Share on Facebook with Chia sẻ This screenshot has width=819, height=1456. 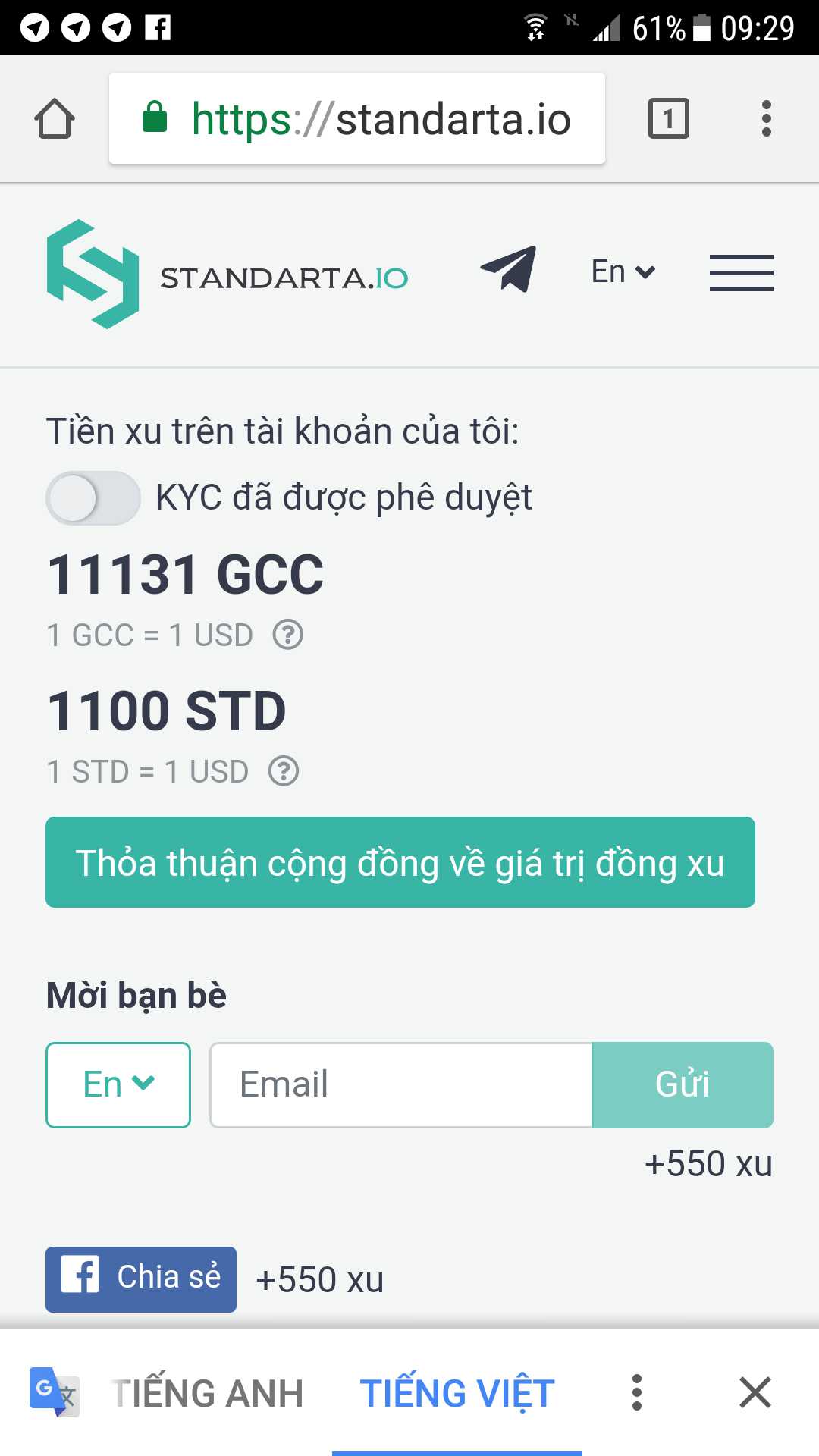141,1279
